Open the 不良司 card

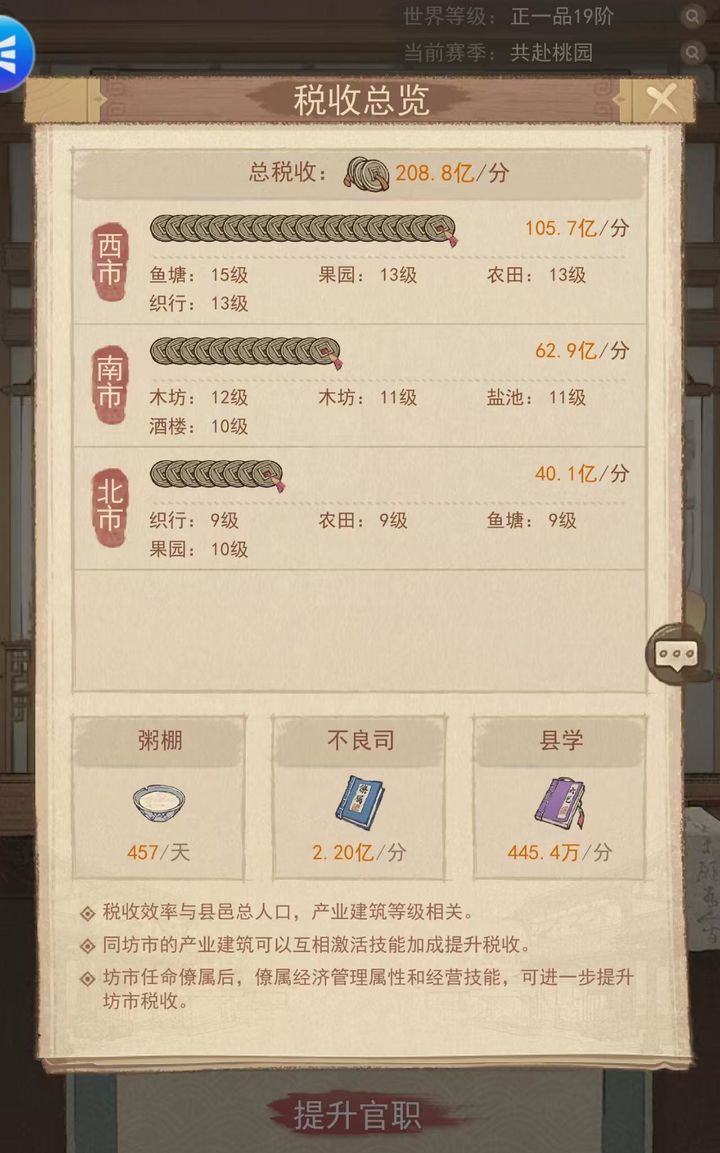point(360,797)
